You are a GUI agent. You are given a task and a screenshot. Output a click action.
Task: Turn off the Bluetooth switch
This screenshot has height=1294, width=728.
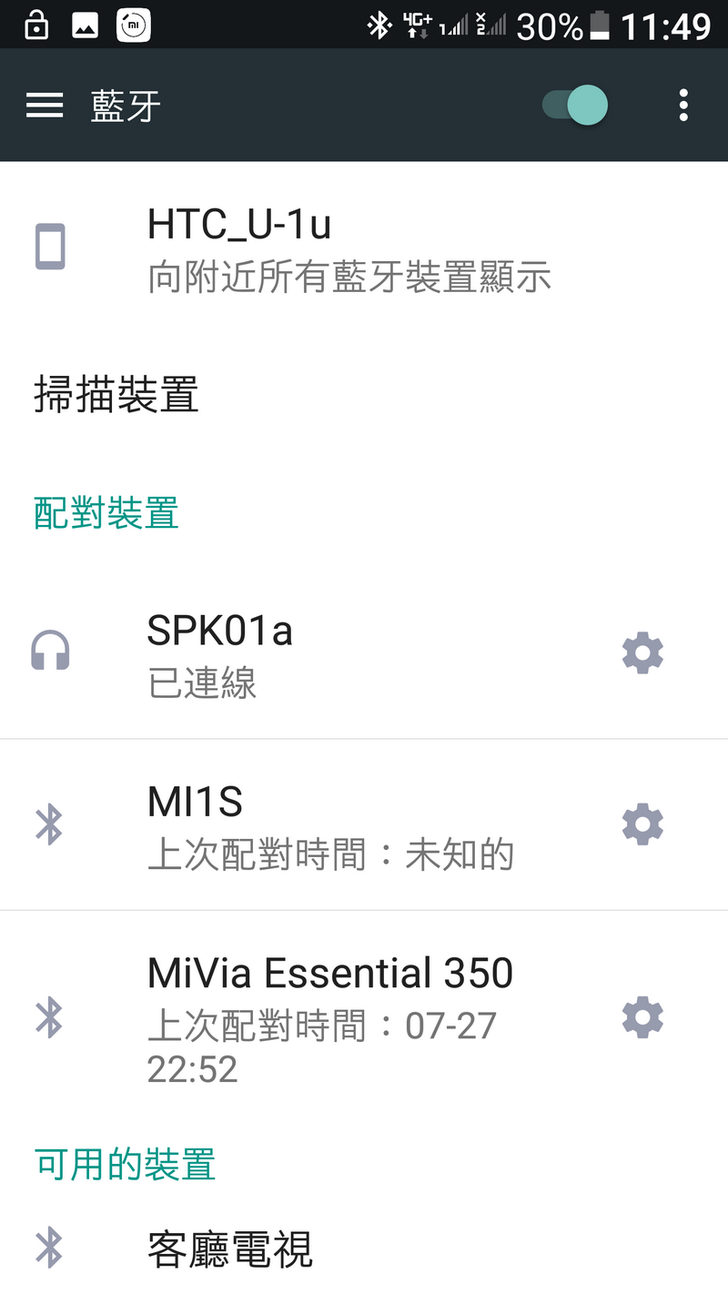575,105
